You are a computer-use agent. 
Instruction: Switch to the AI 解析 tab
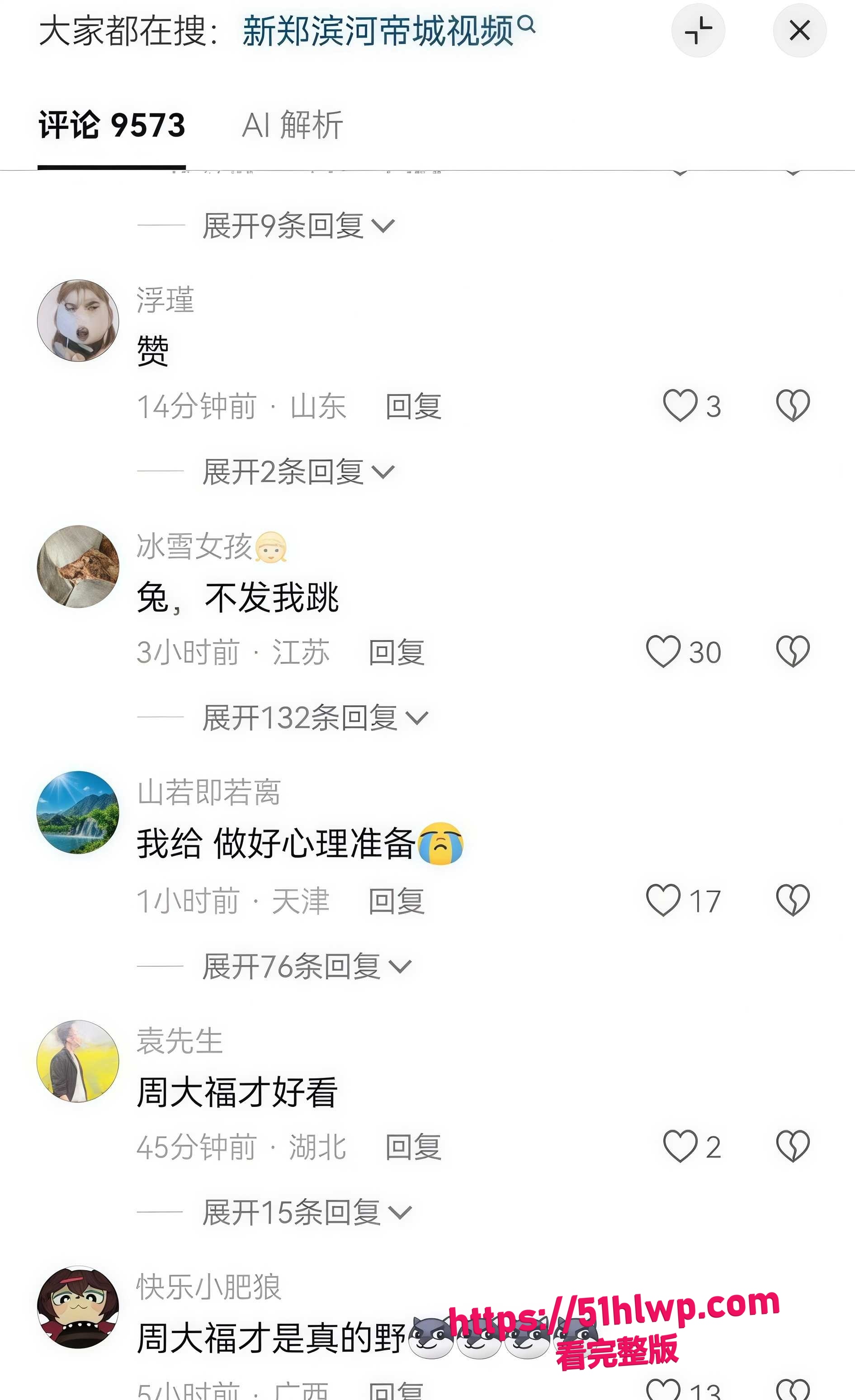[x=293, y=125]
